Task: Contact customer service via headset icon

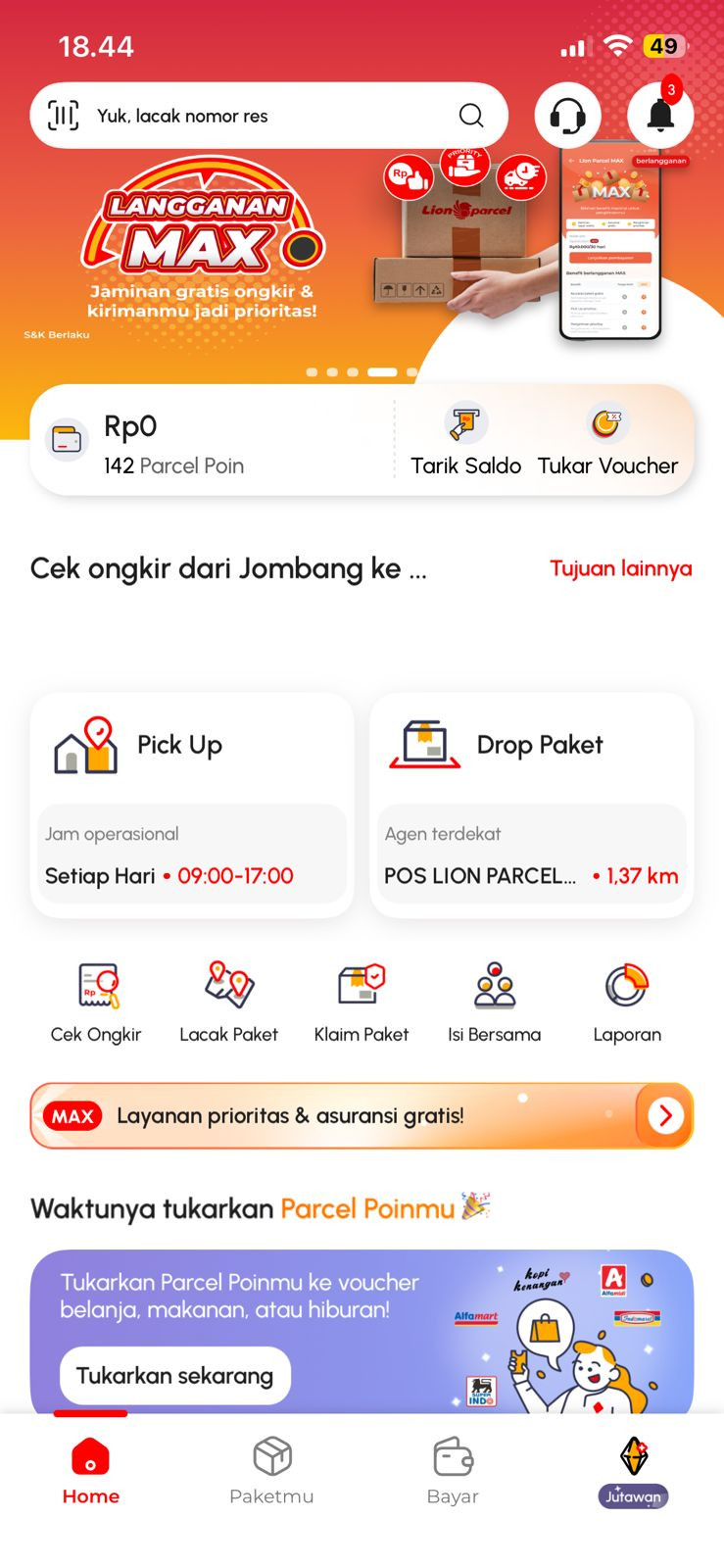Action: [567, 116]
